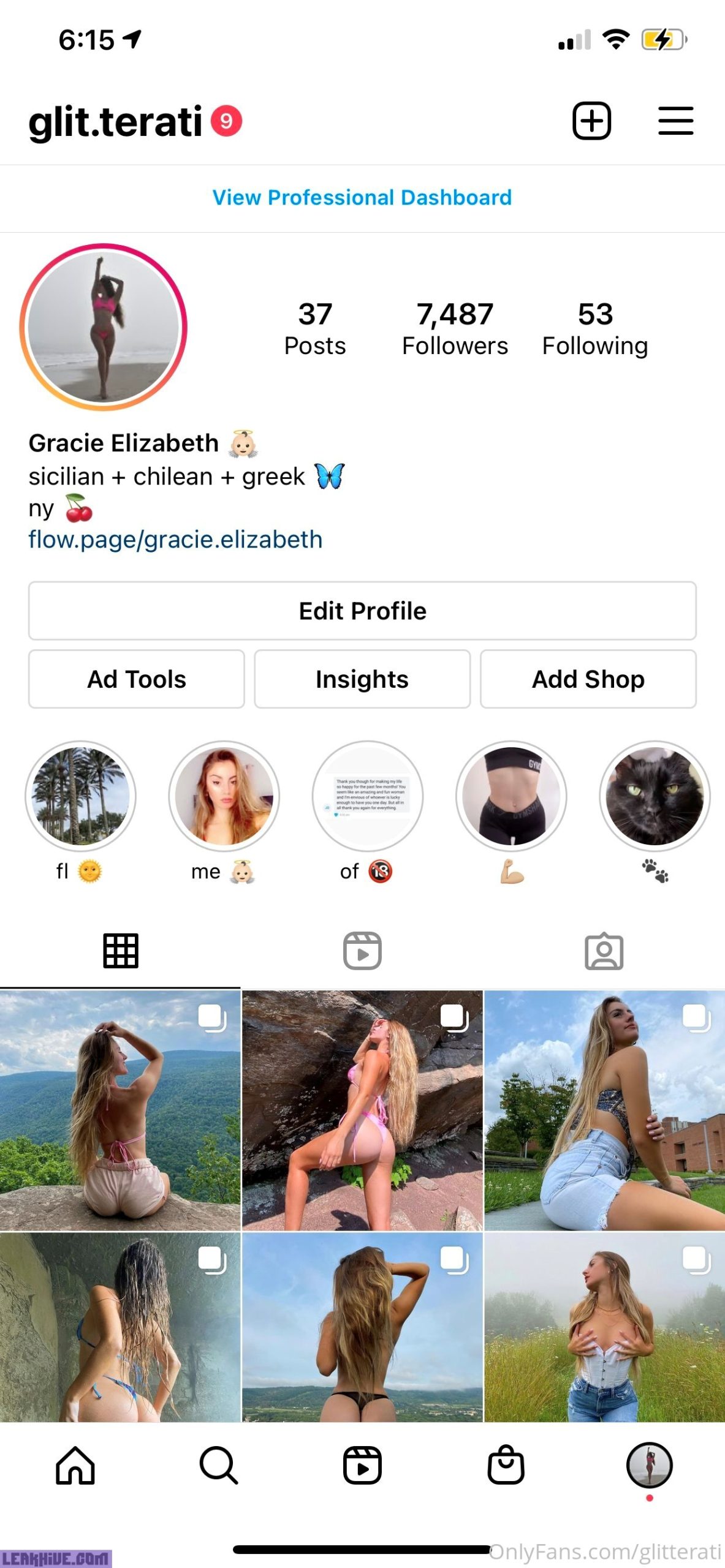Screen dimensions: 725x1568
Task: Open the 'me' story highlight
Action: [x=224, y=796]
